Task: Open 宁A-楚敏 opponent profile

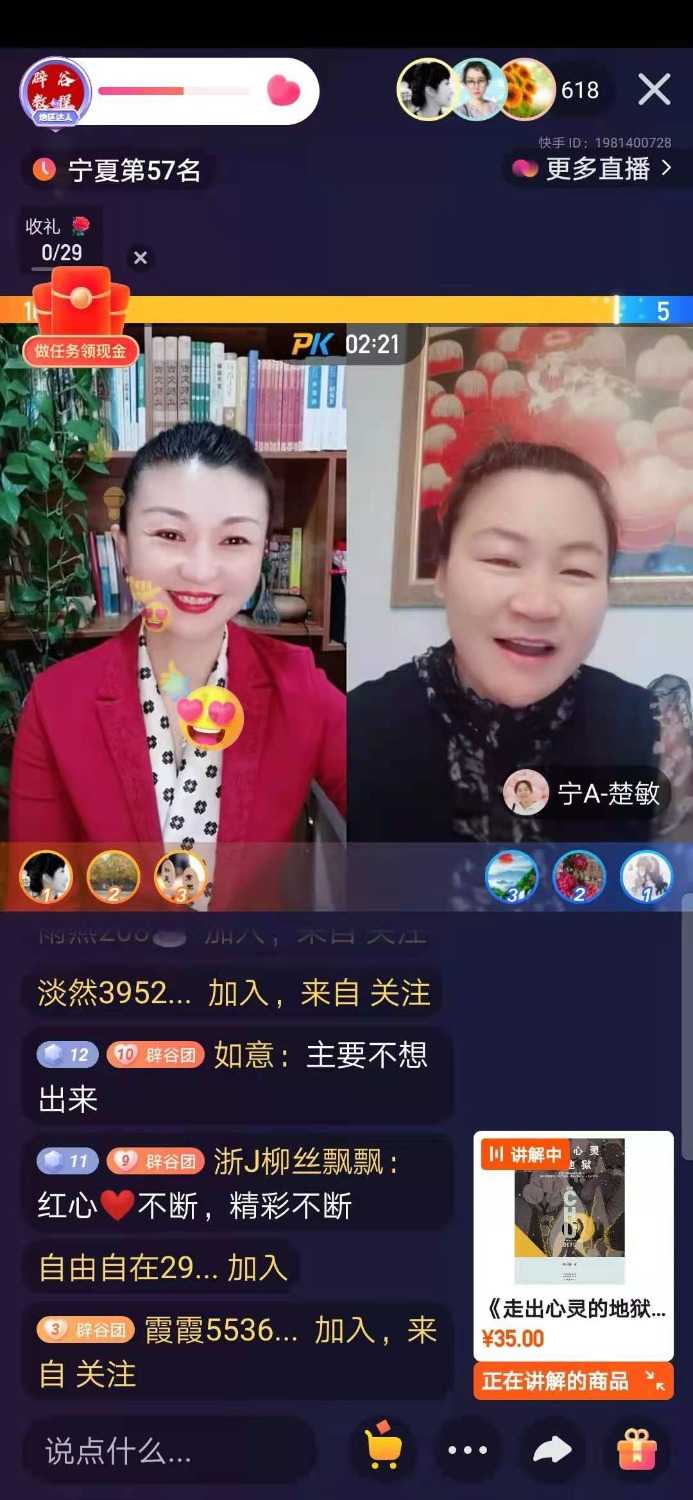Action: 585,793
